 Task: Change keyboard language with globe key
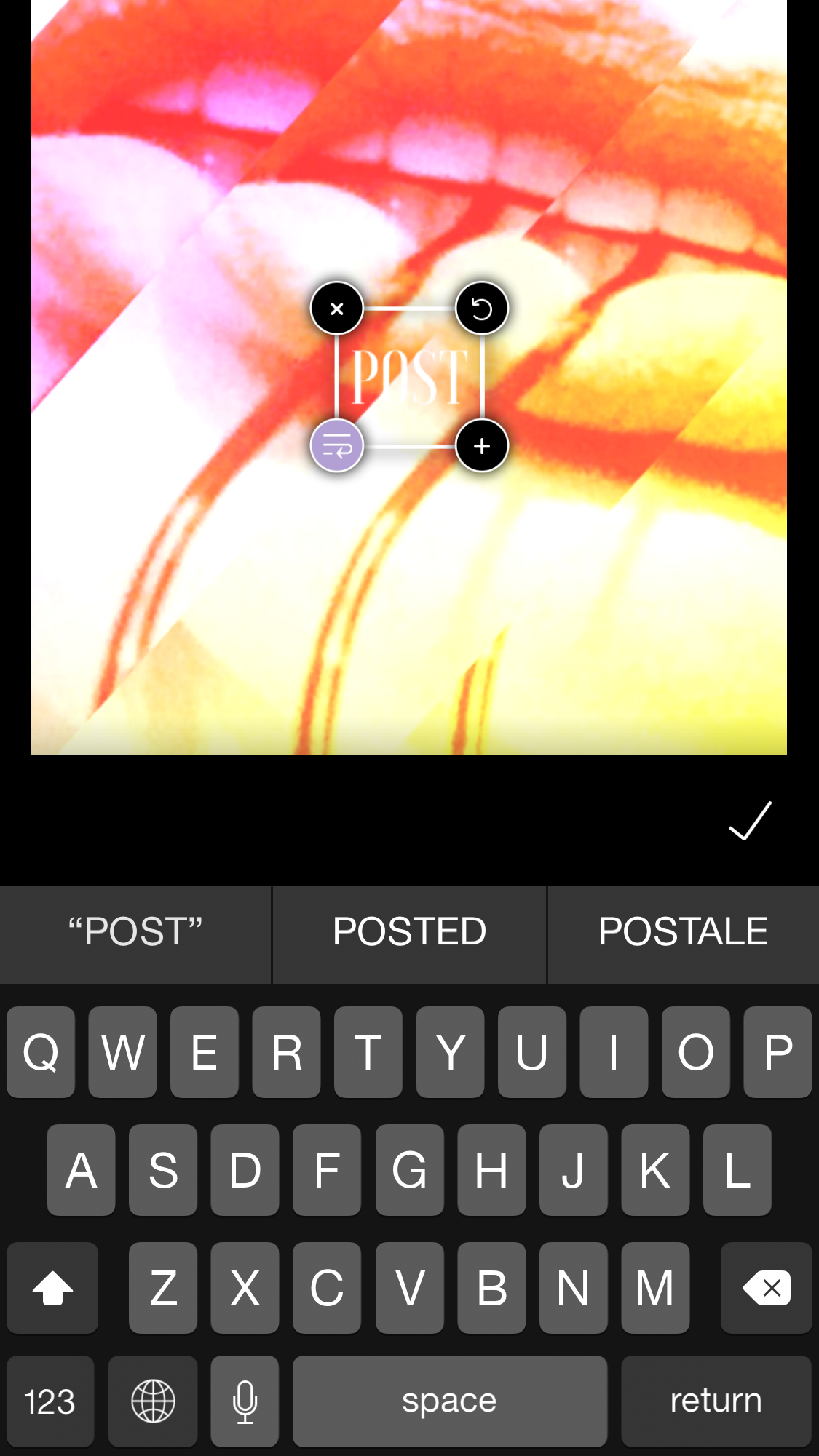pyautogui.click(x=153, y=1401)
